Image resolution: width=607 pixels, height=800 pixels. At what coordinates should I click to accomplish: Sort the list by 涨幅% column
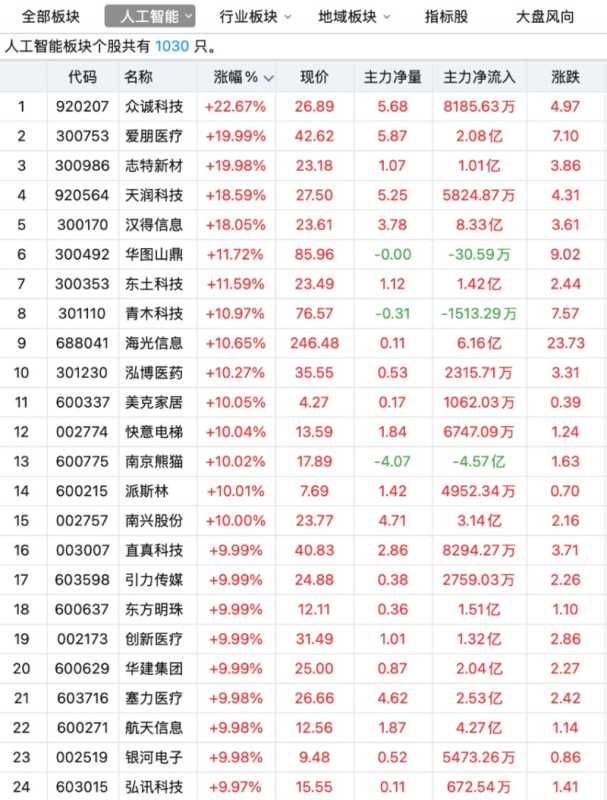pos(243,77)
